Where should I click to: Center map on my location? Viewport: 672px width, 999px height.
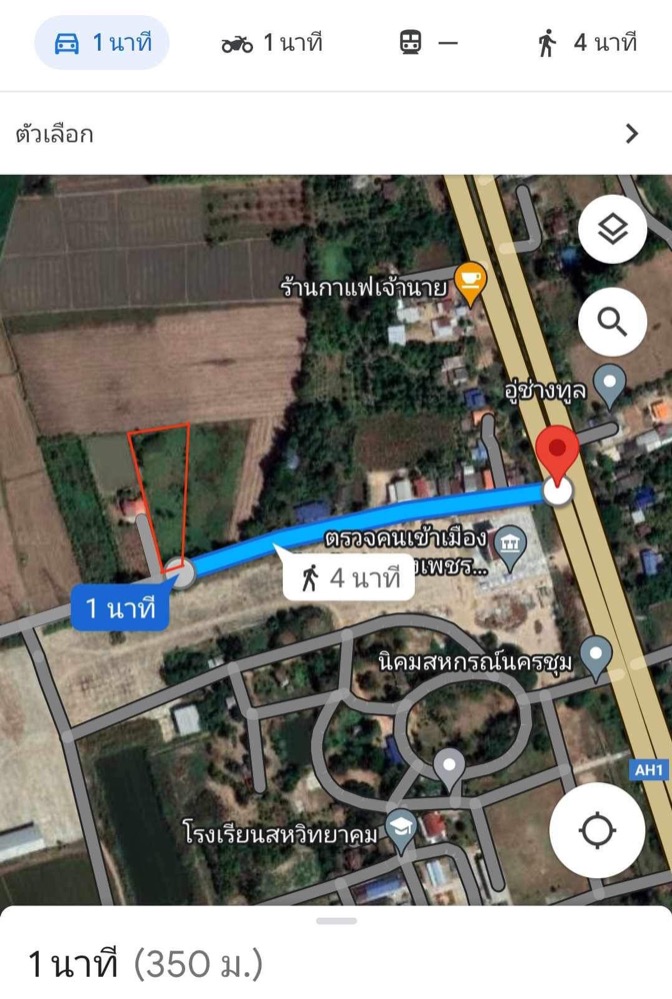(597, 830)
